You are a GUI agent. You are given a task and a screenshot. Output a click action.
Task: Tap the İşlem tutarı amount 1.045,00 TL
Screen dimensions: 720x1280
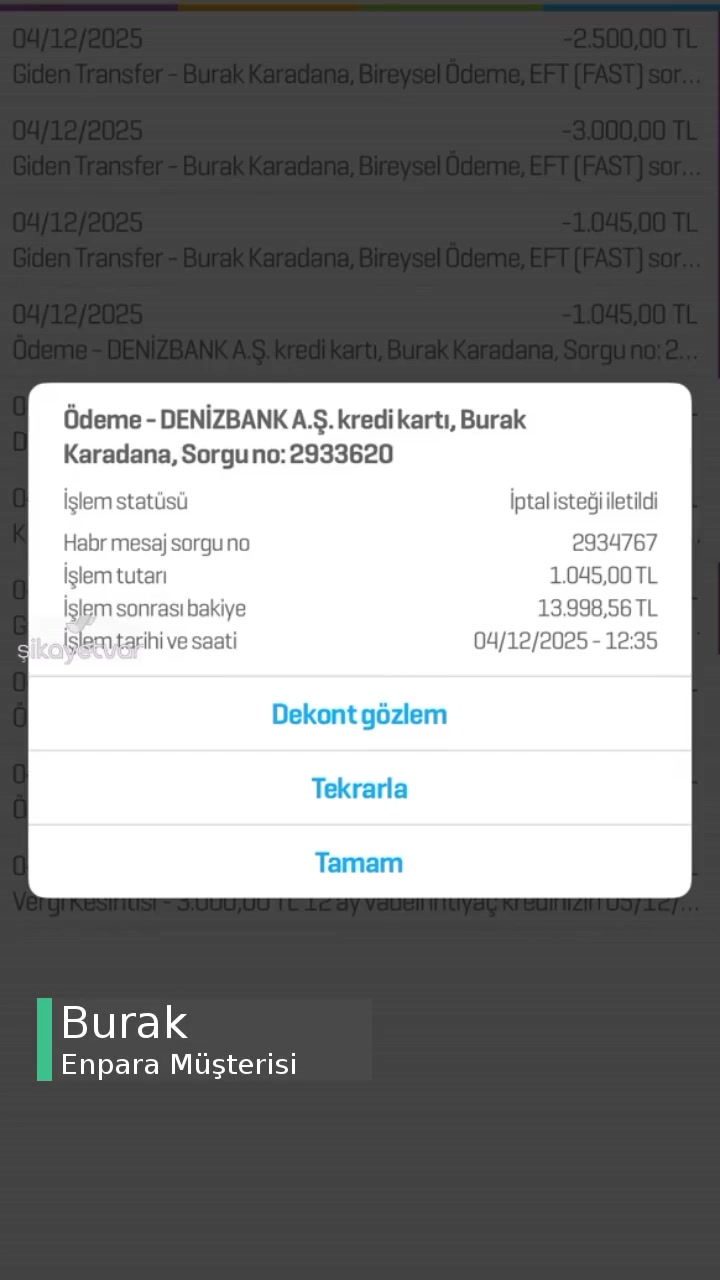pos(616,575)
